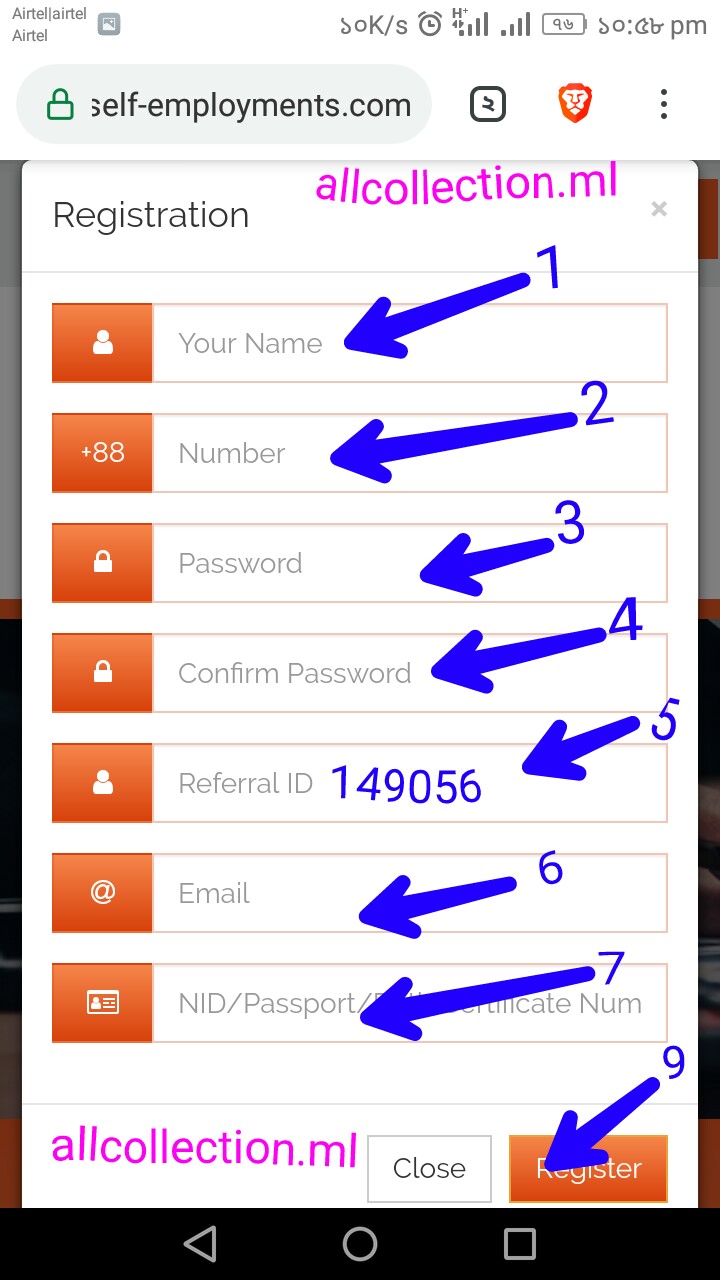
Task: Focus the Confirm Password field
Action: point(410,673)
